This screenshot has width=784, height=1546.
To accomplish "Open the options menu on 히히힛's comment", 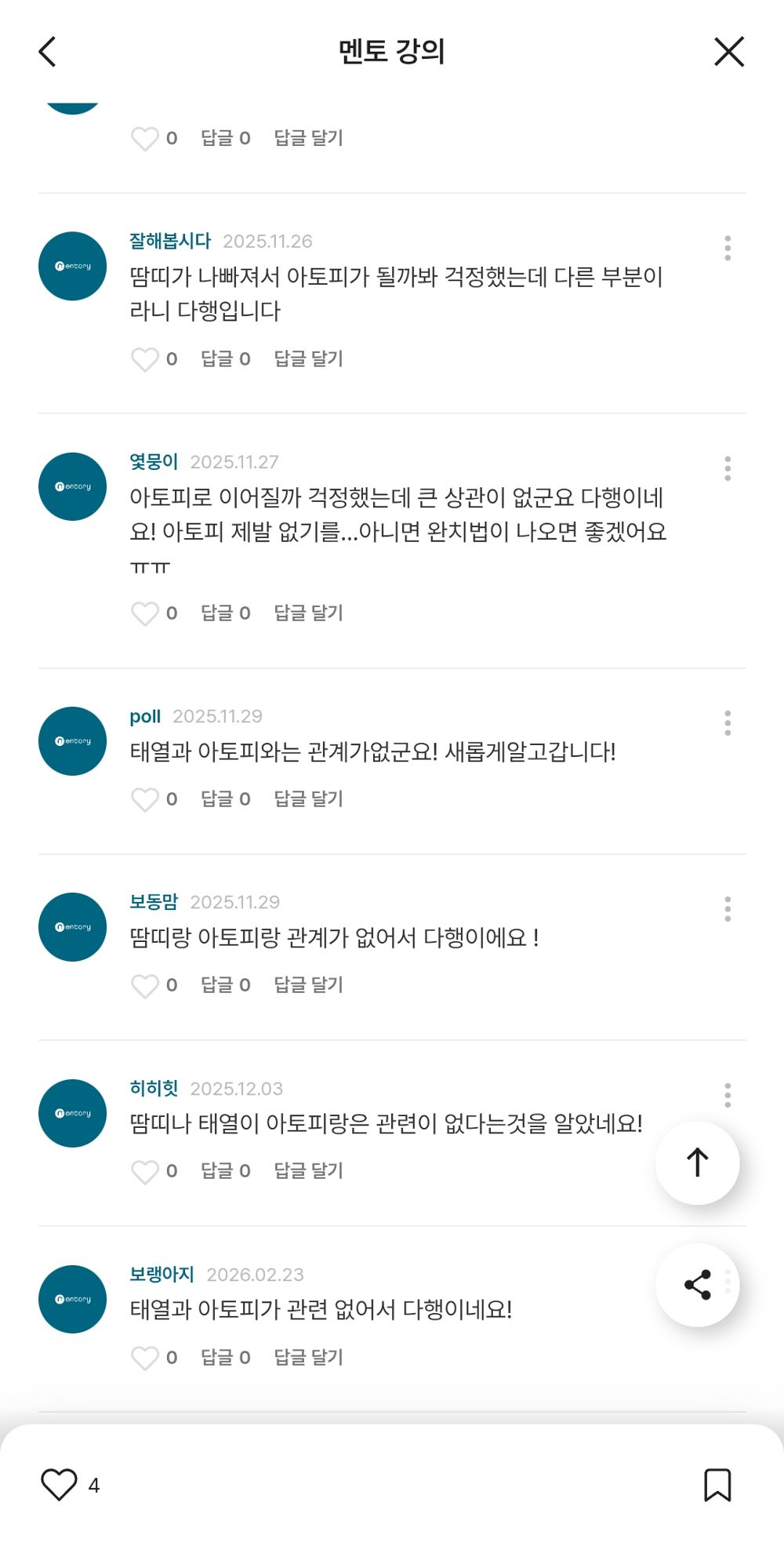I will (728, 1095).
